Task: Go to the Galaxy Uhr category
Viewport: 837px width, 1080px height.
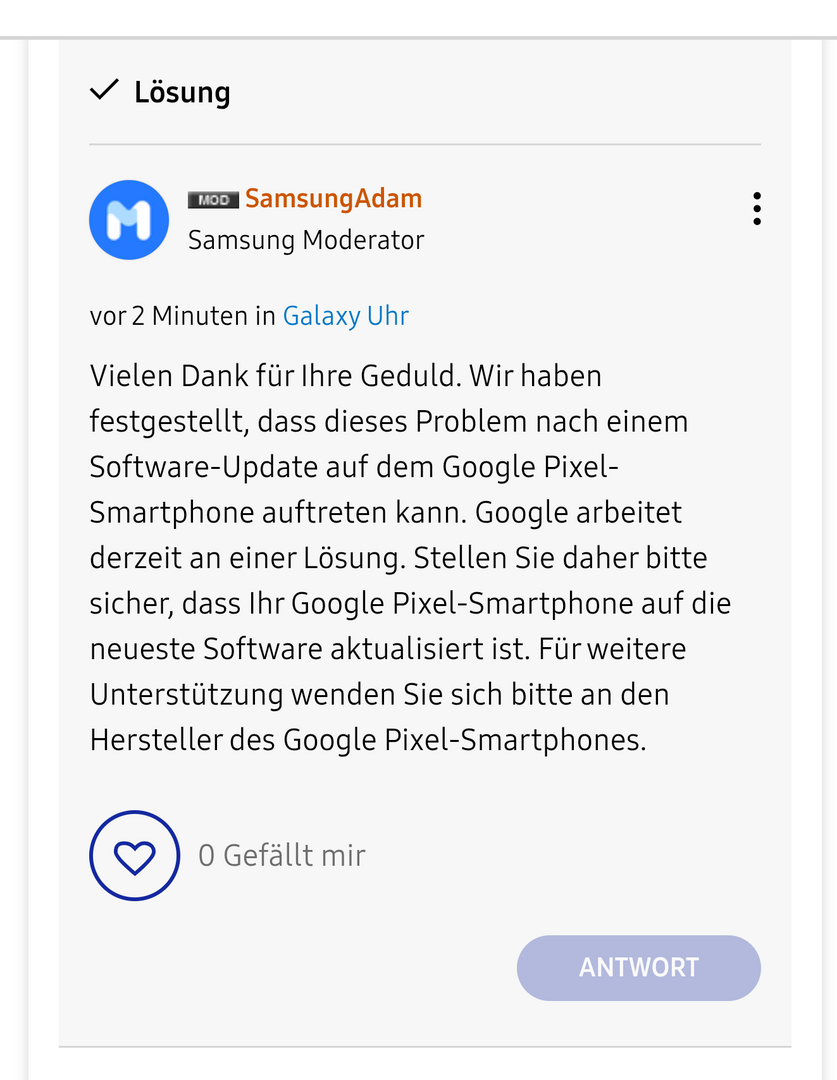Action: pyautogui.click(x=346, y=316)
